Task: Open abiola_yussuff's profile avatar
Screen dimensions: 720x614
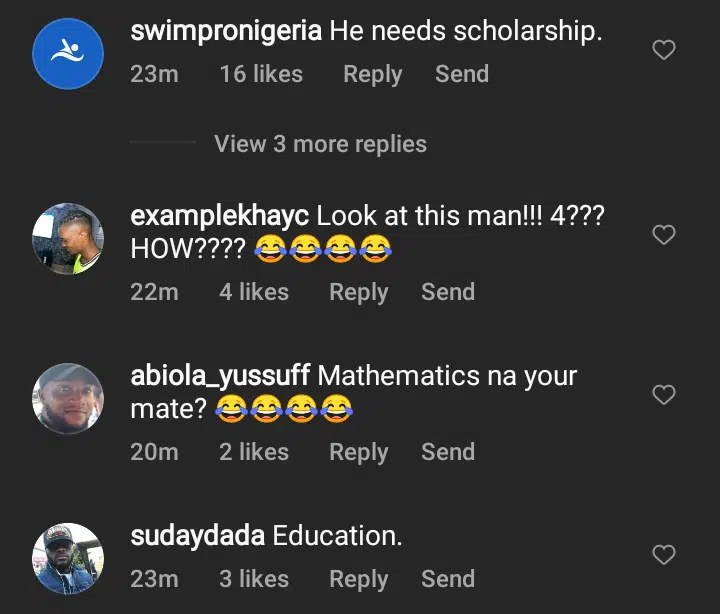Action: 68,398
